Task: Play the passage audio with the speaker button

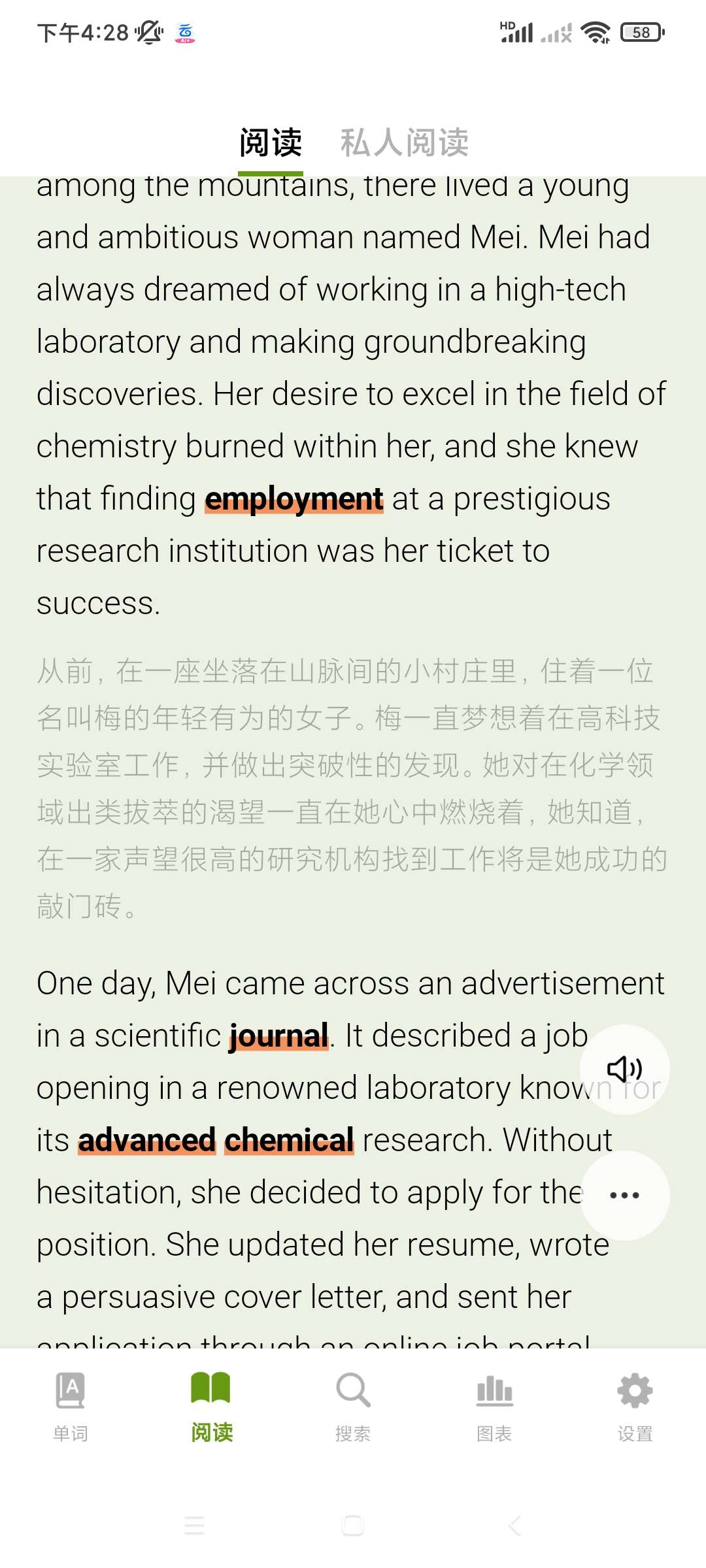Action: pos(624,1070)
